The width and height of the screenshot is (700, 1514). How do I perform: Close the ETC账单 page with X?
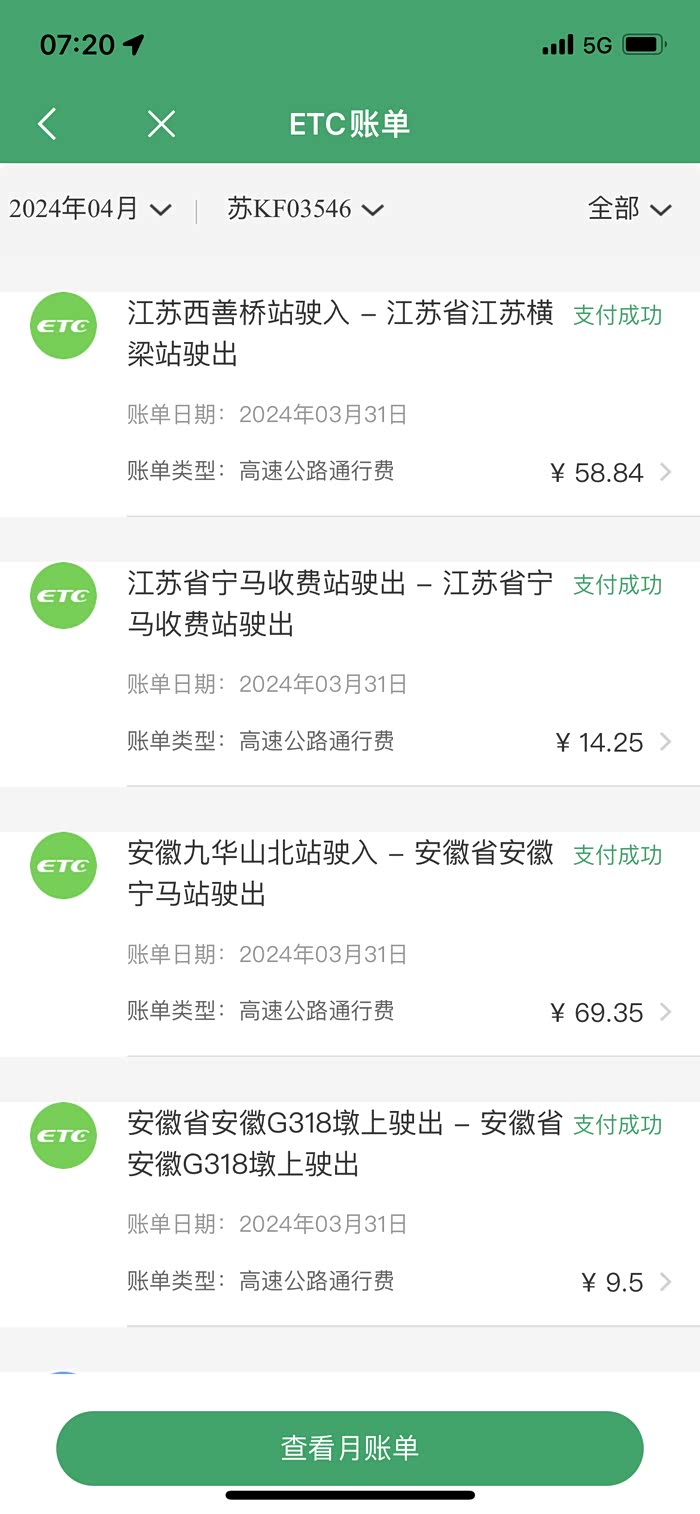[x=161, y=124]
